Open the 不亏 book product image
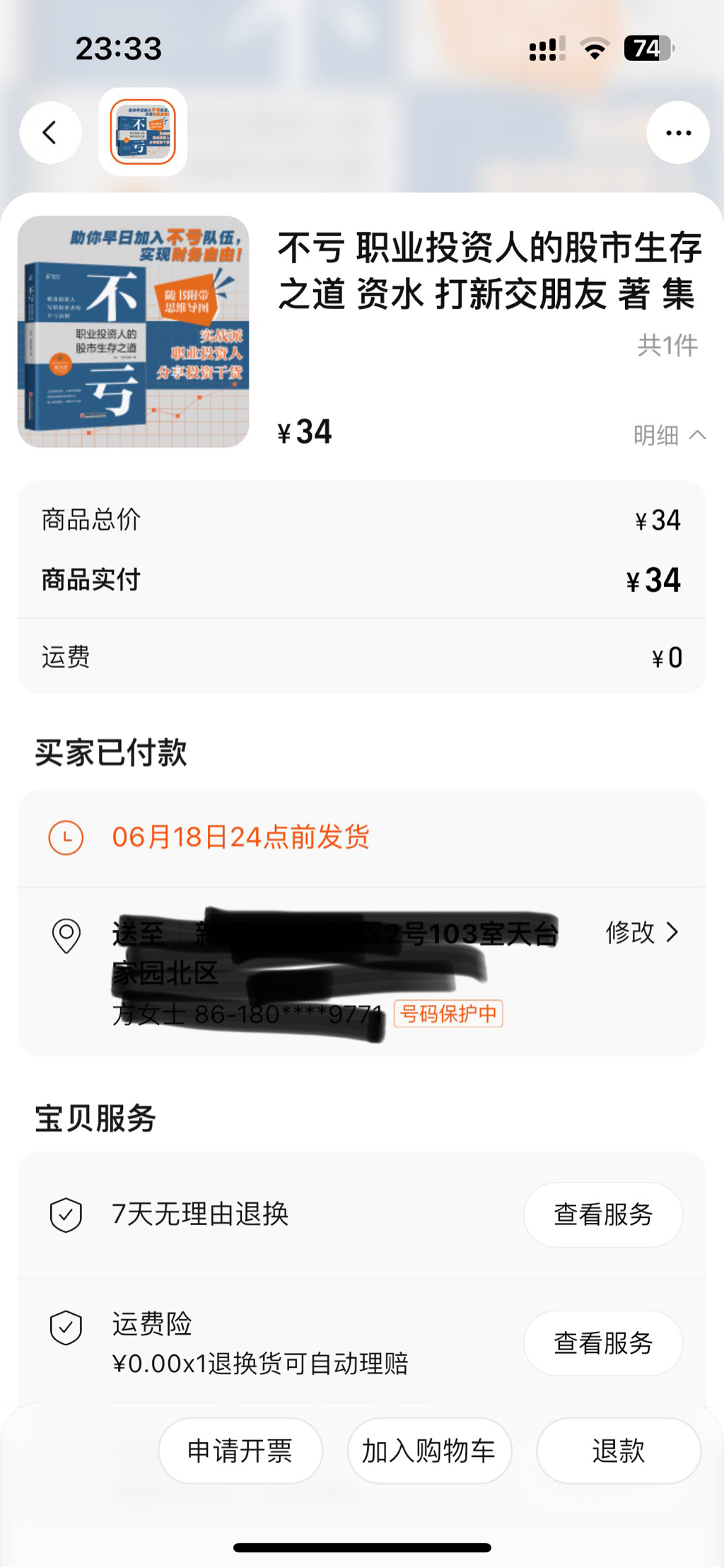 point(134,332)
